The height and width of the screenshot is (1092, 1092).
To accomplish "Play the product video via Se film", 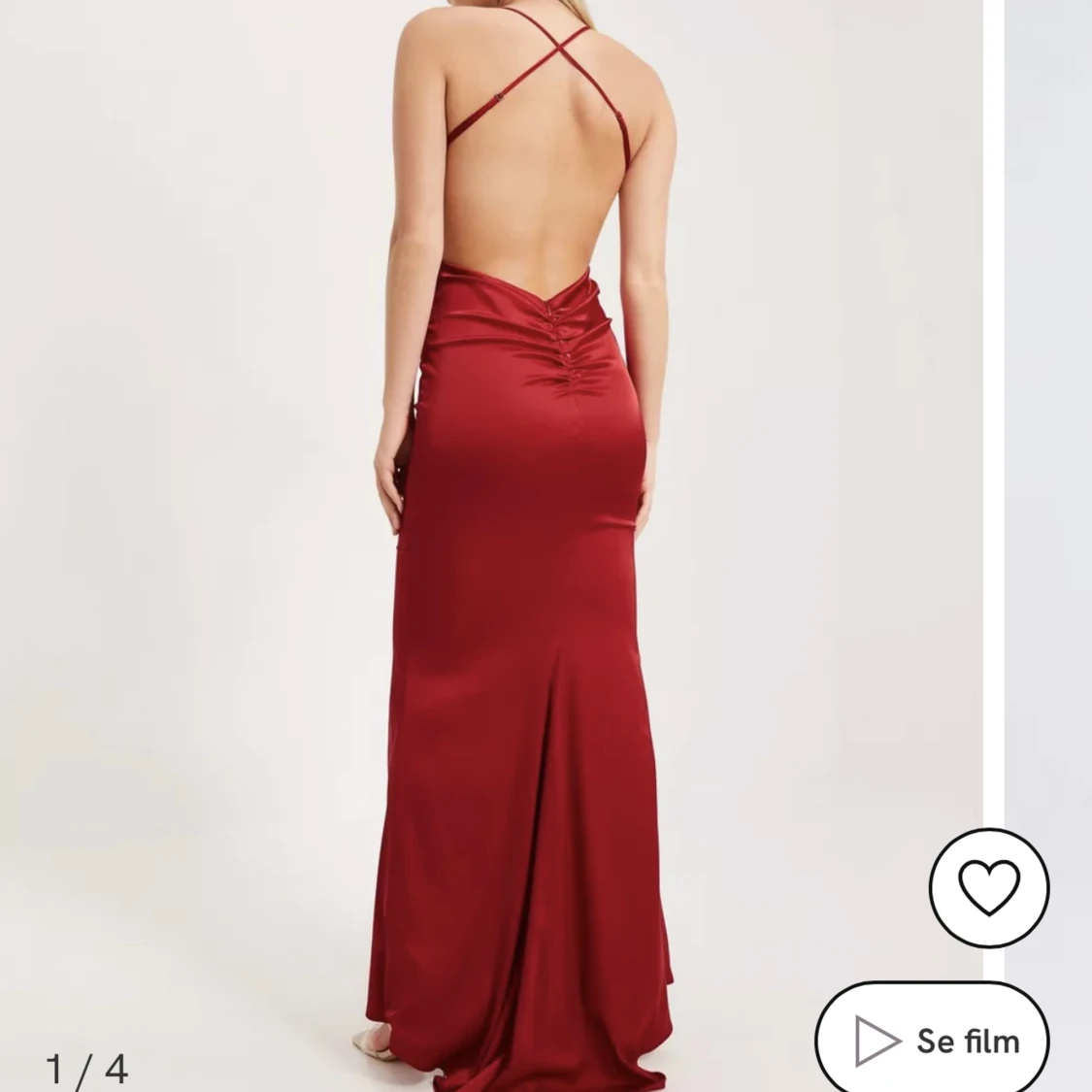I will point(934,1041).
